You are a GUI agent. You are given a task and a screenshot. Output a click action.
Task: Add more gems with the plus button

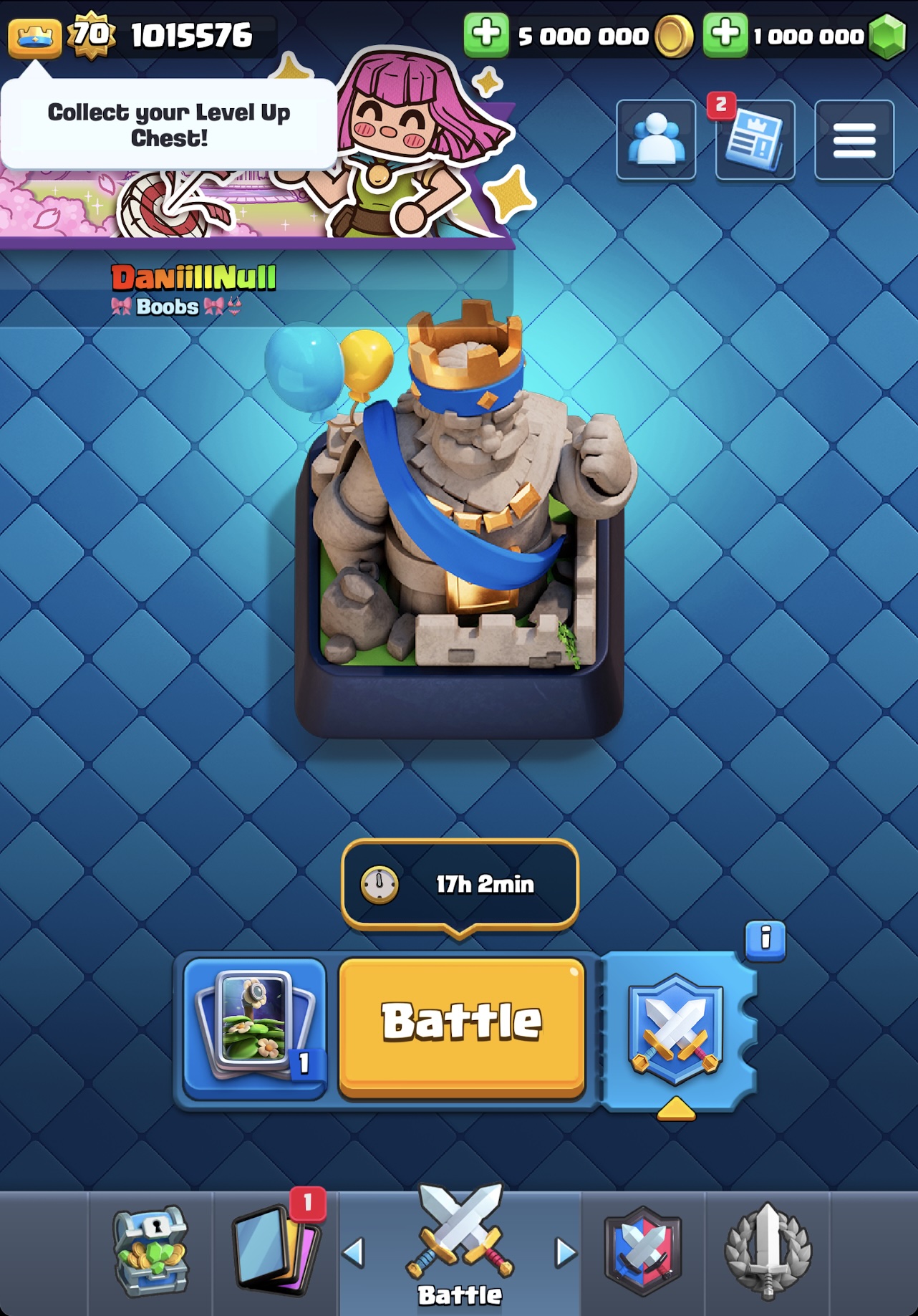(x=725, y=34)
